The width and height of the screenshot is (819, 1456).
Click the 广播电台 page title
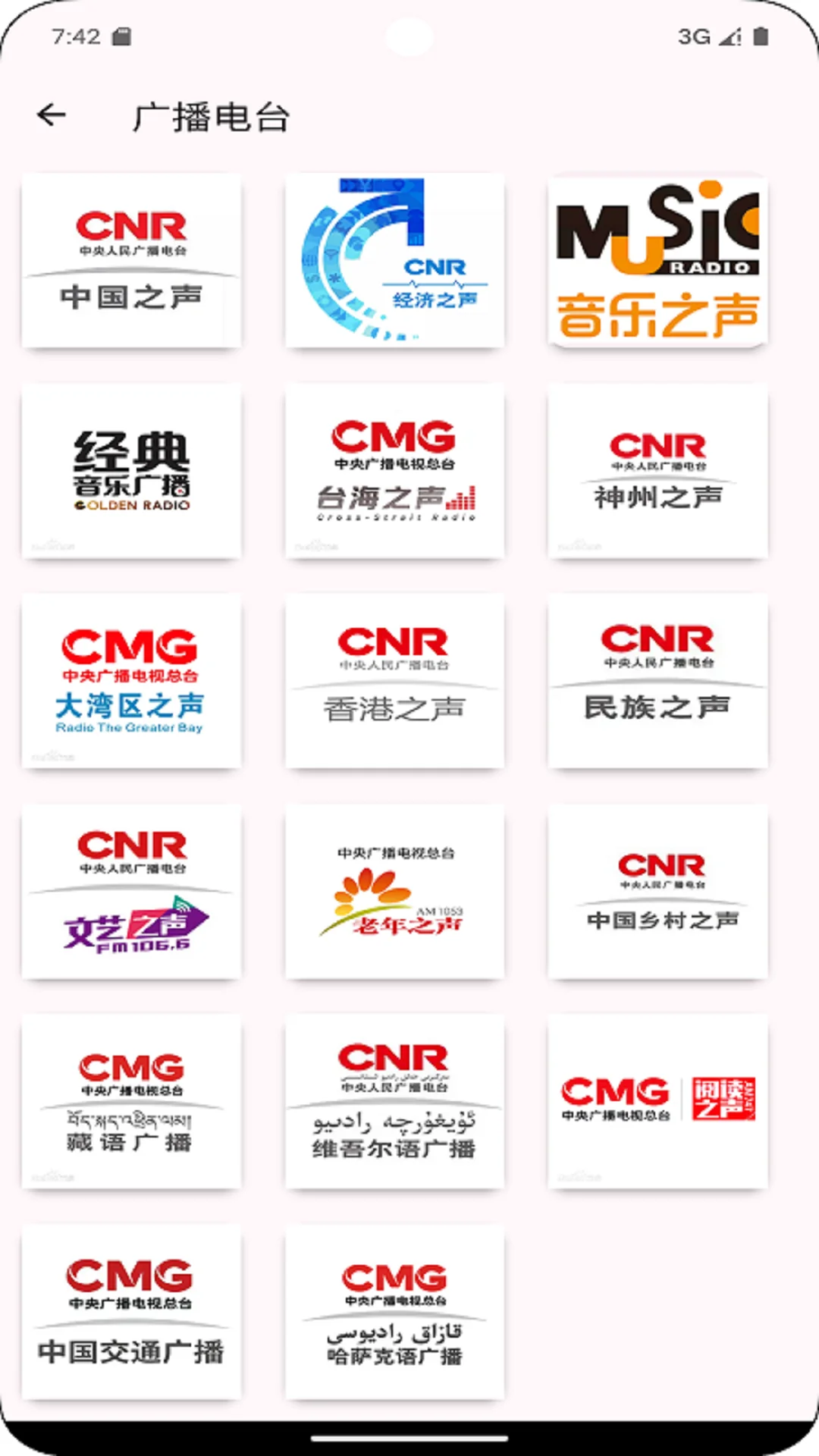click(213, 115)
